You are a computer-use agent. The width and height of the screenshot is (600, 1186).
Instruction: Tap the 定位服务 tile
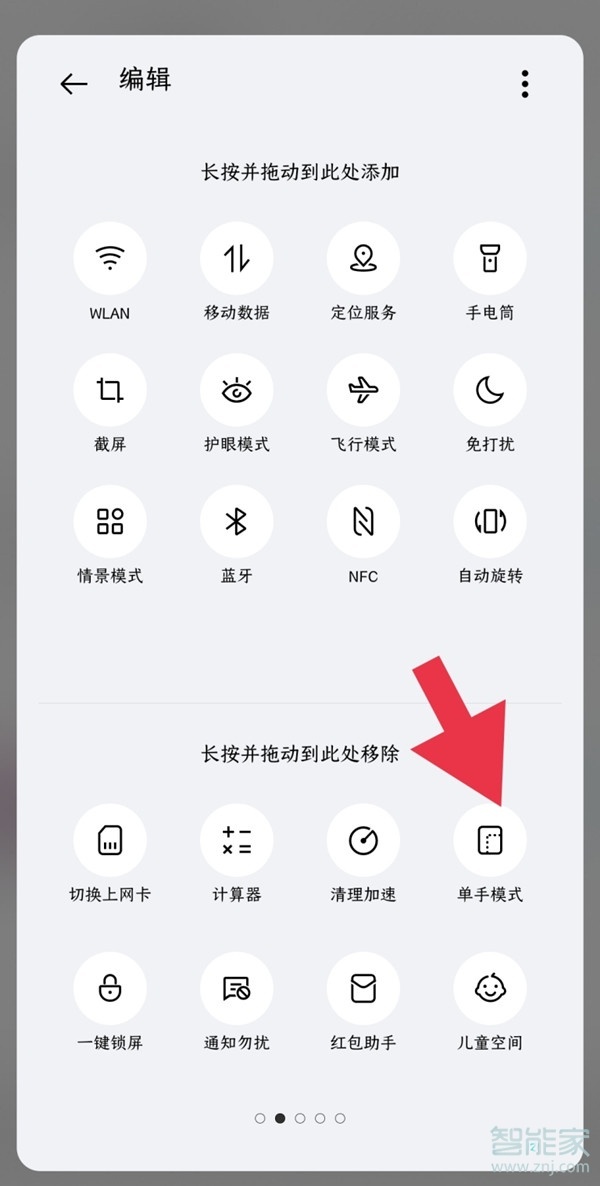[363, 258]
